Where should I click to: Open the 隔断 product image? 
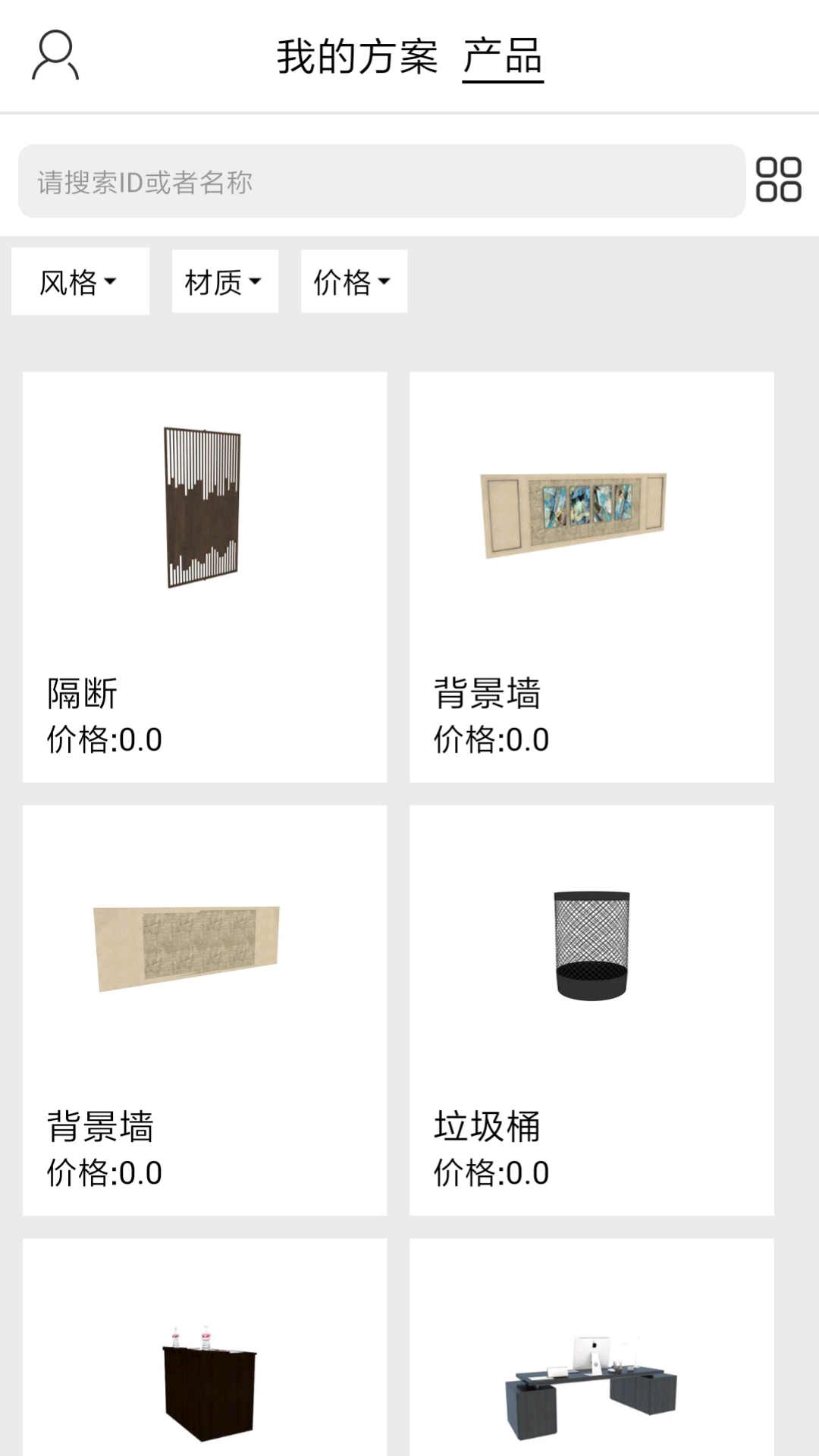[204, 504]
